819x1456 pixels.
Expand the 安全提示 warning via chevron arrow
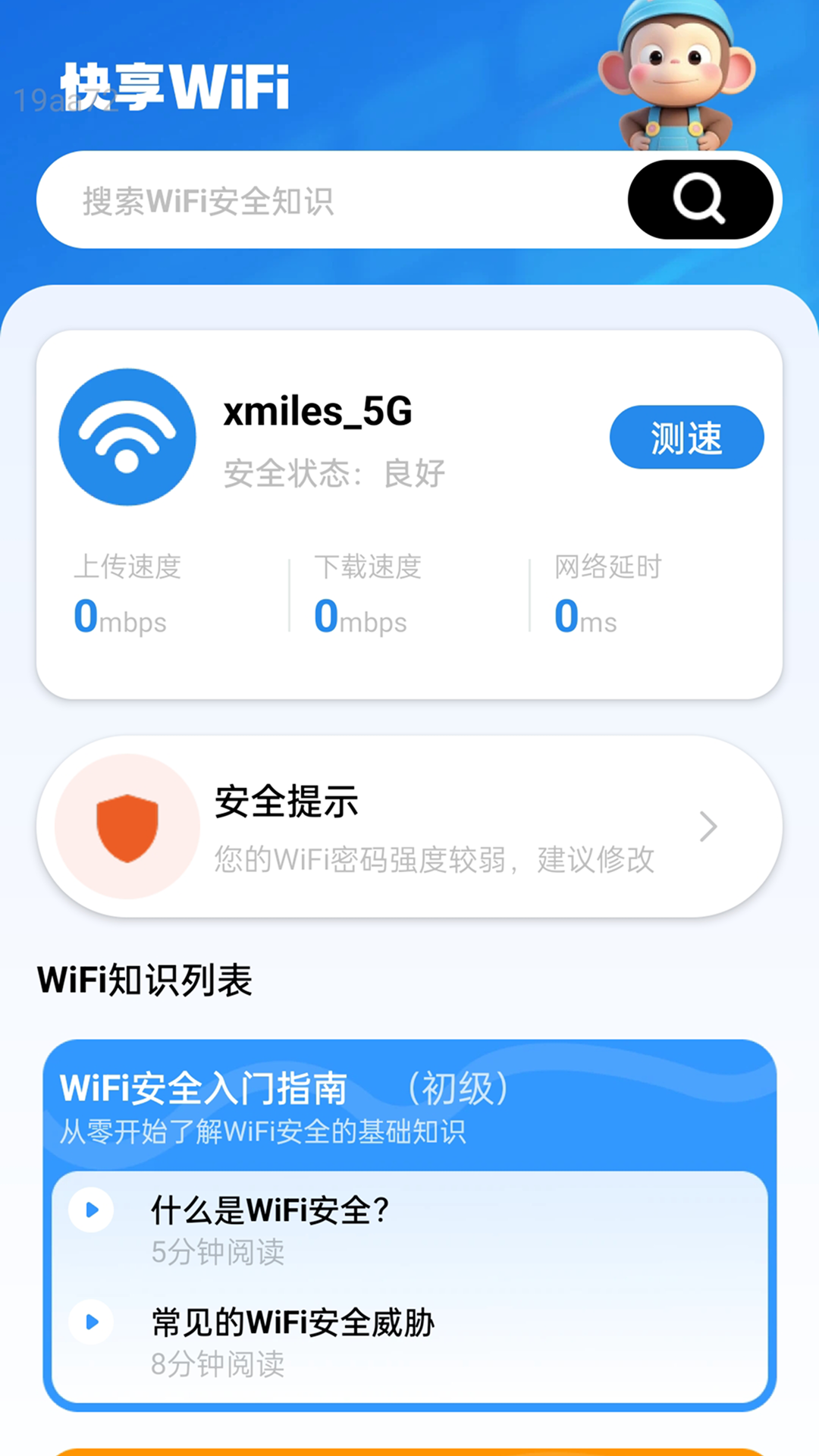(x=707, y=826)
